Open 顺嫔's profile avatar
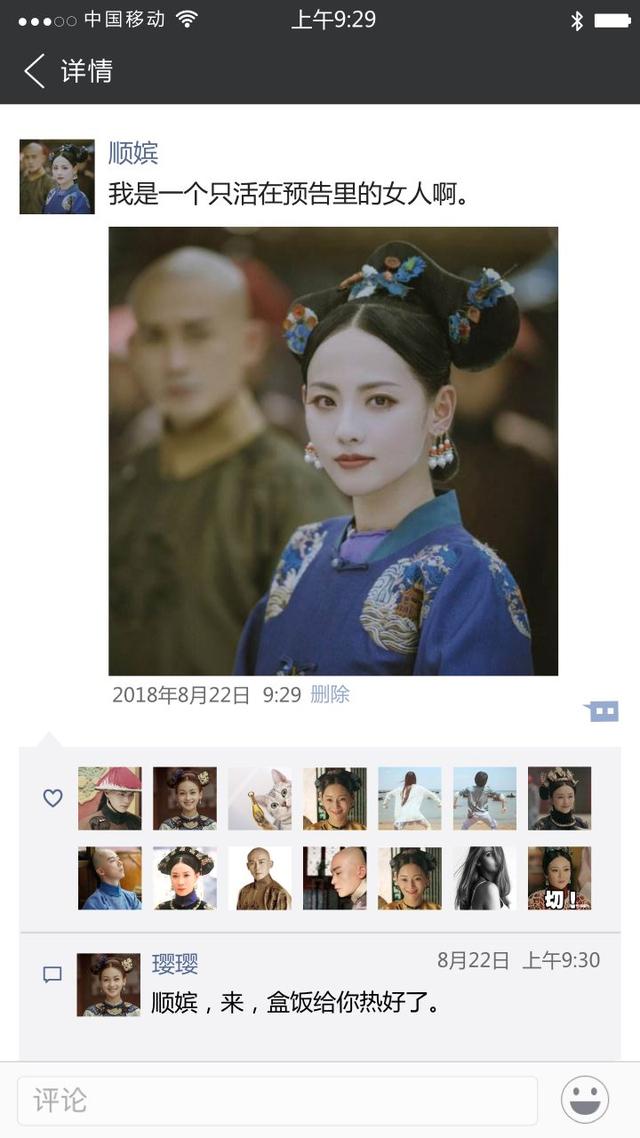The width and height of the screenshot is (640, 1138). point(57,177)
